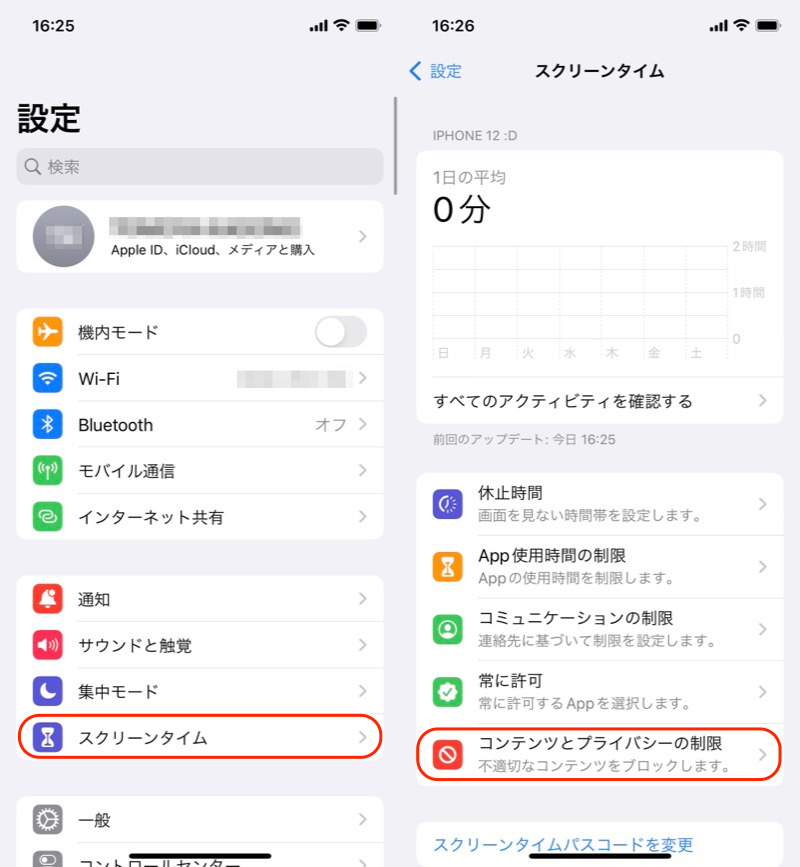800x867 pixels.
Task: Open 常に許可 settings
Action: pyautogui.click(x=600, y=691)
